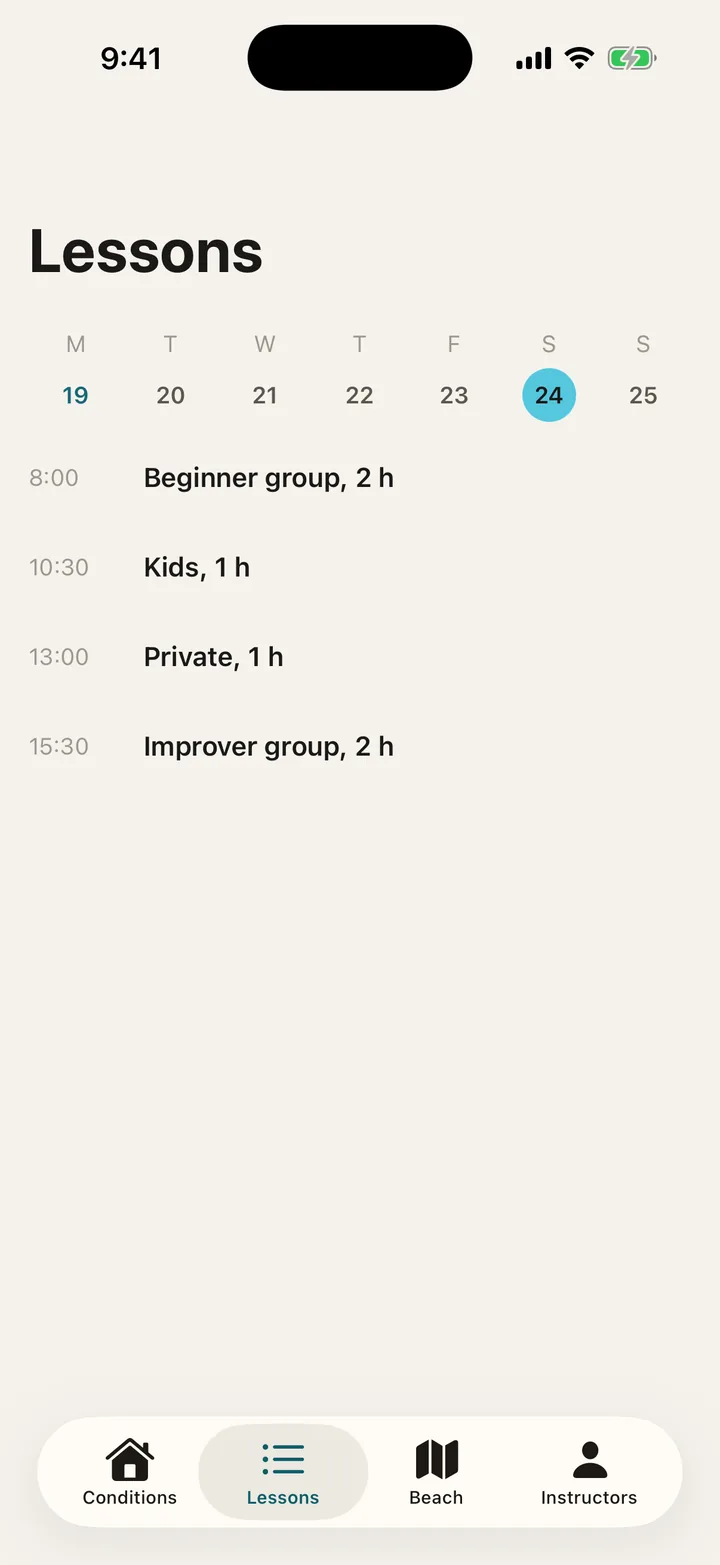Open the 15:30 Improver group lesson
Screen dimensions: 720x1565
pos(360,746)
